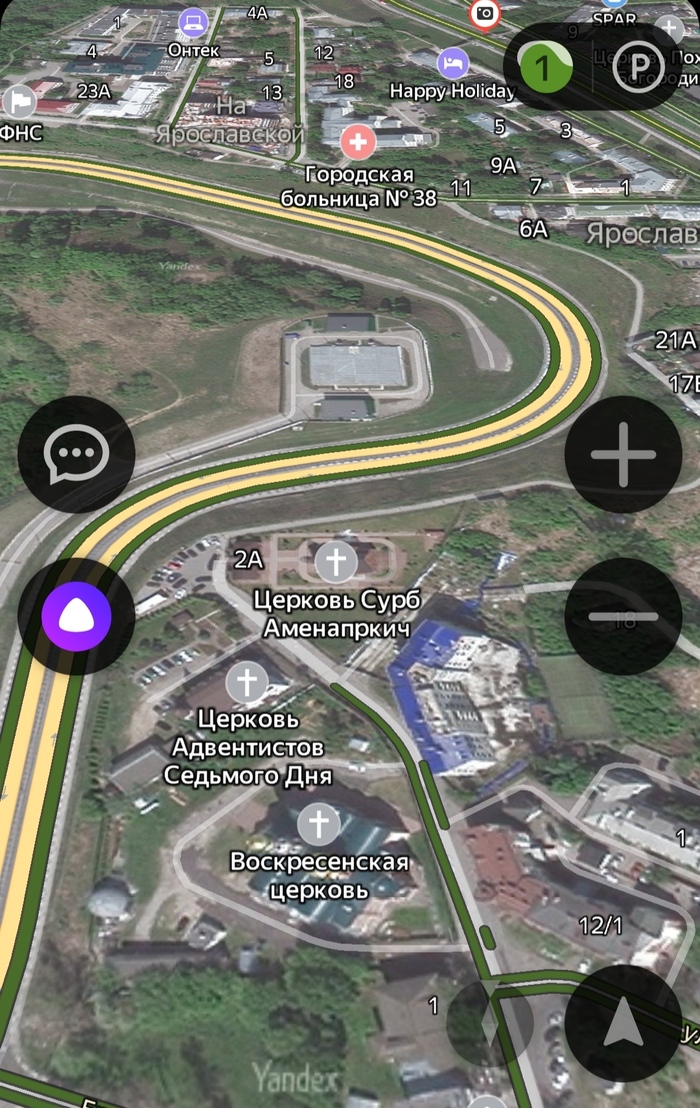
Task: Select Церковь Адвентистов Седьмого Дня marker
Action: coord(246,683)
